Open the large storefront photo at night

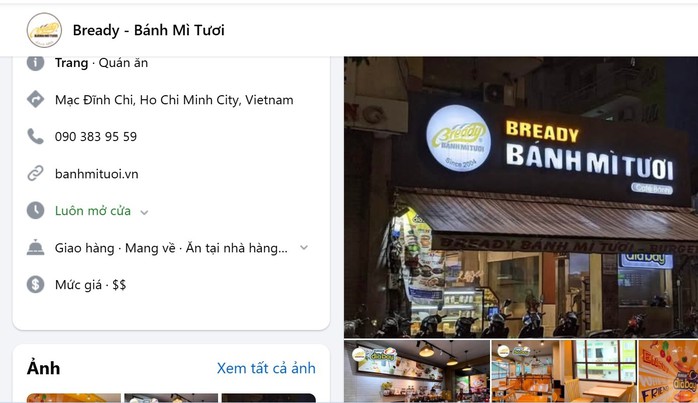pyautogui.click(x=520, y=196)
